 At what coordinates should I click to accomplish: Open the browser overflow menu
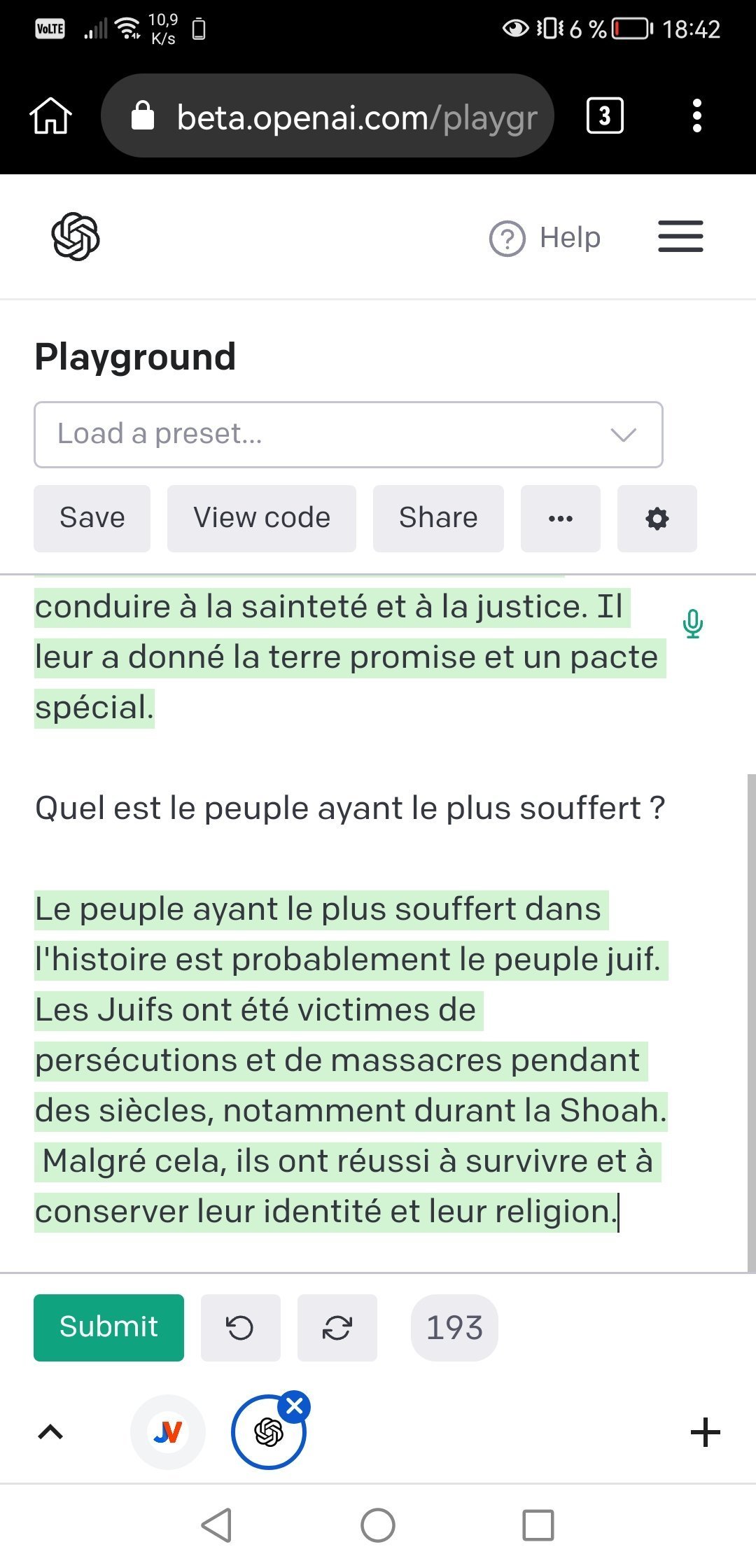pyautogui.click(x=696, y=115)
